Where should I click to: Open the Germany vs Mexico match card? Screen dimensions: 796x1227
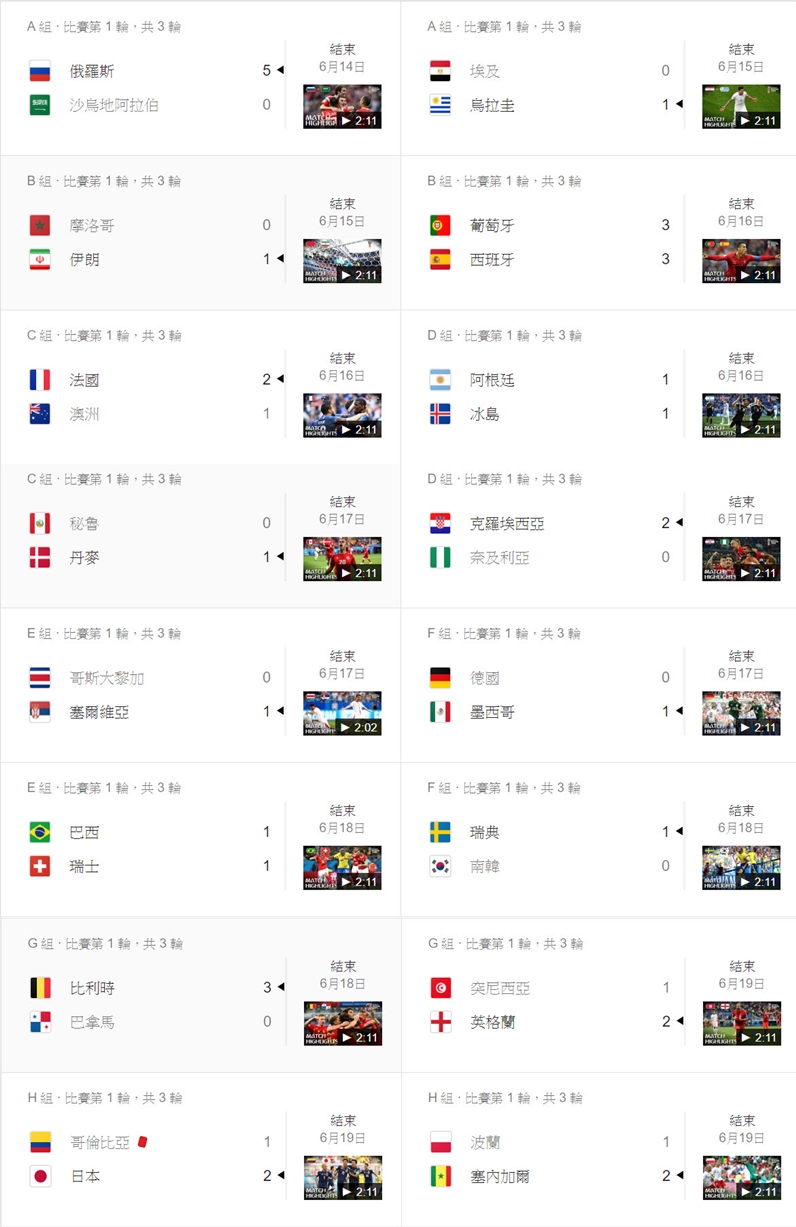pos(550,695)
